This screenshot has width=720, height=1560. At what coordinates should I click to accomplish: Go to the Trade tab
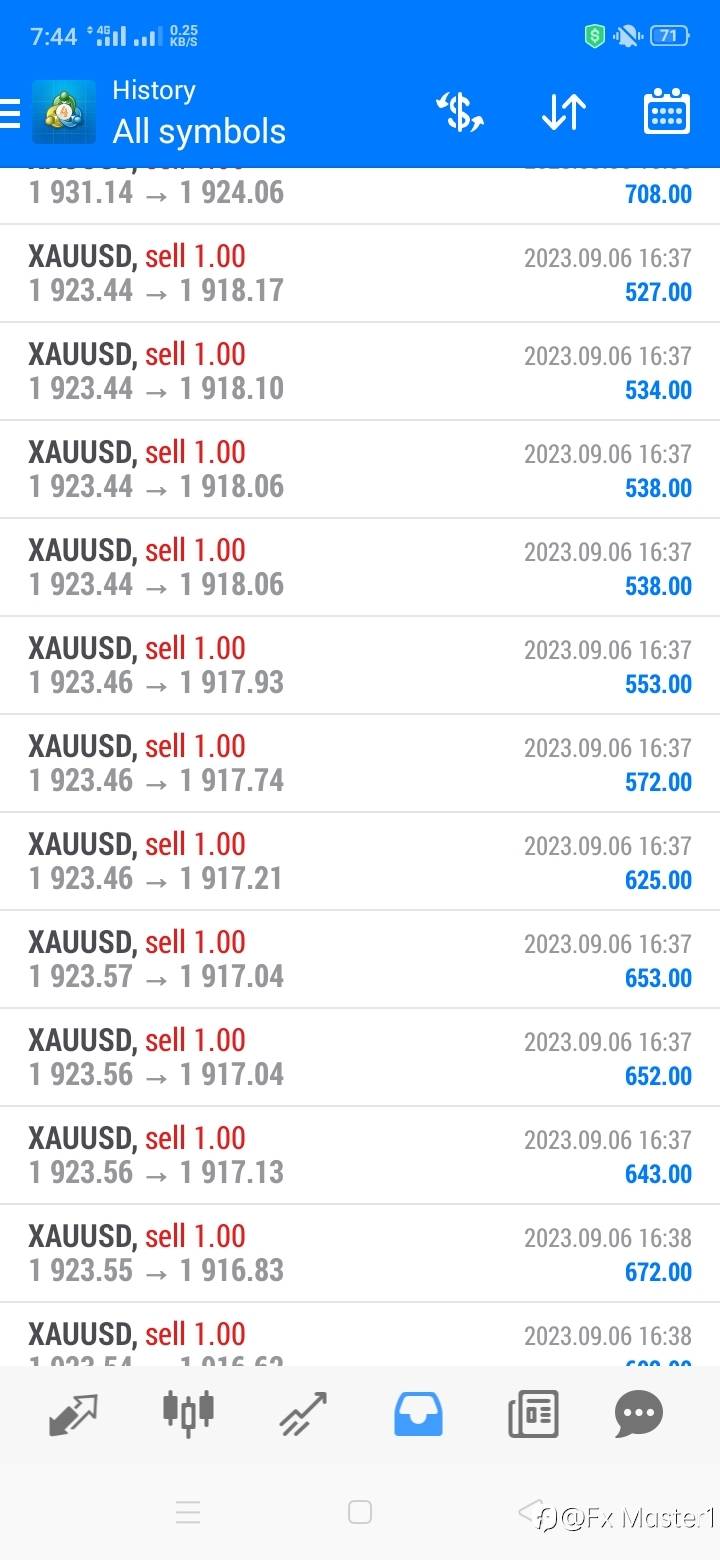(303, 1413)
